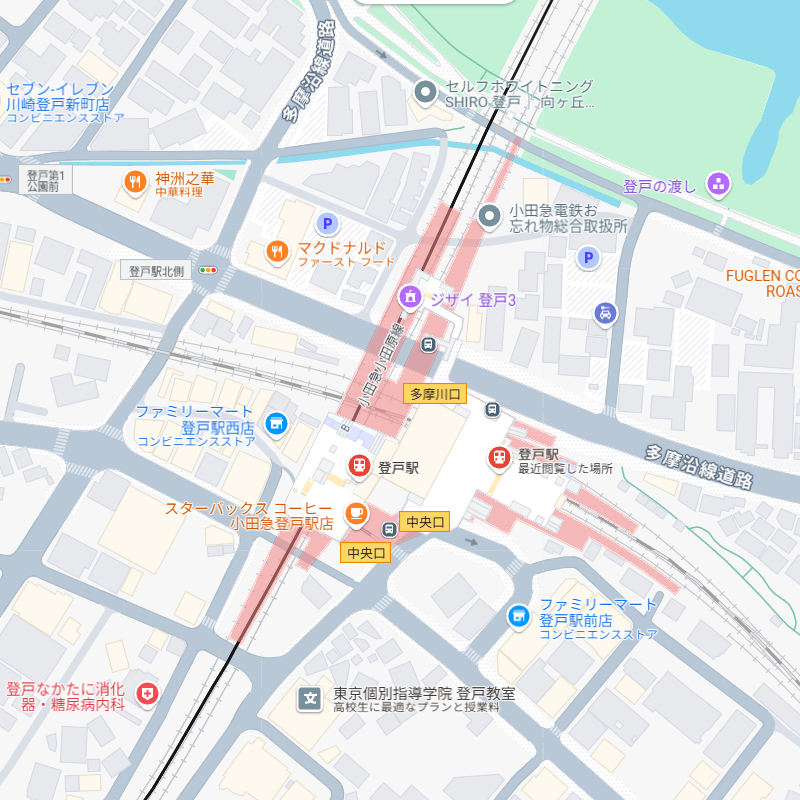The height and width of the screenshot is (800, 800).
Task: Open ファミリーマート 登戸駅西店 store pin
Action: pos(276,424)
